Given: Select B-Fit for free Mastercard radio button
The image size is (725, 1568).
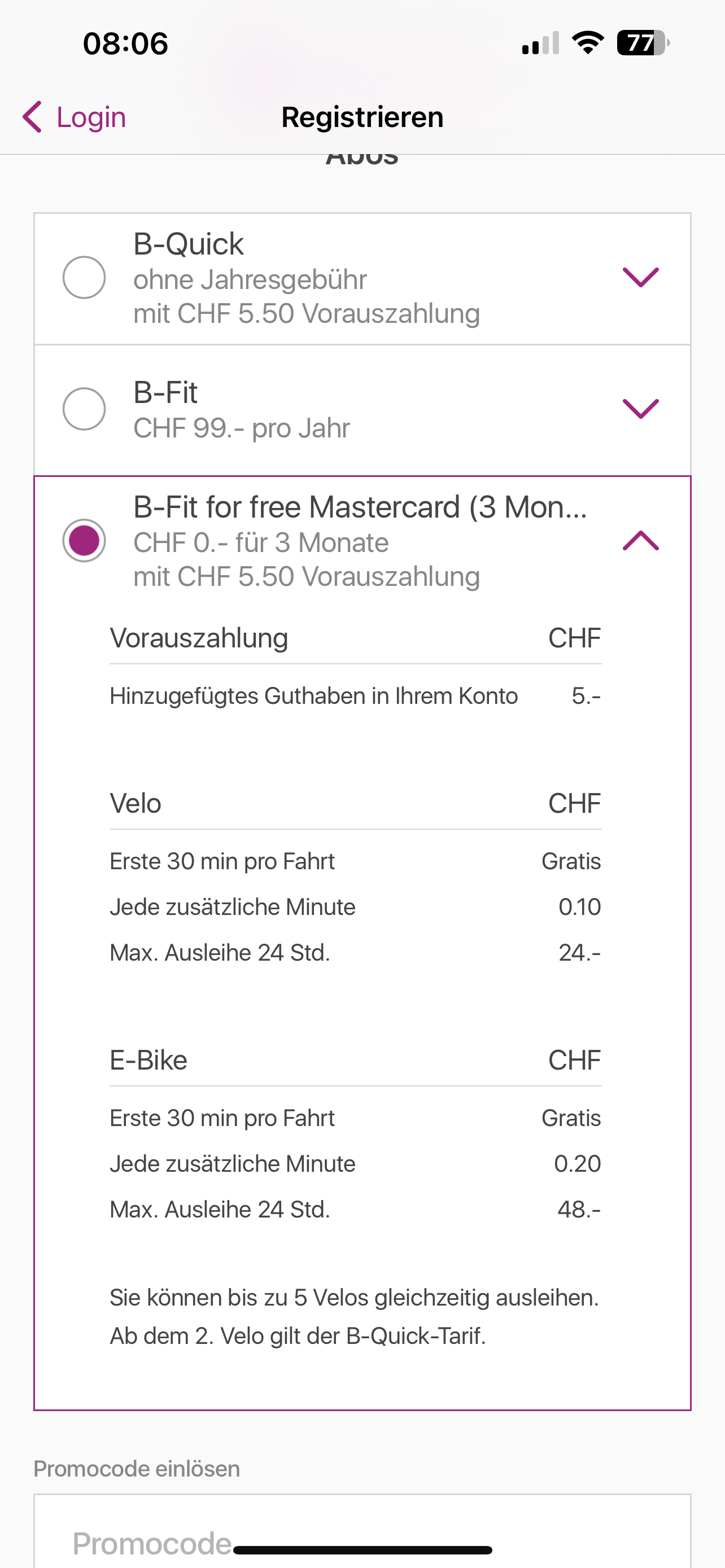Looking at the screenshot, I should tap(84, 541).
